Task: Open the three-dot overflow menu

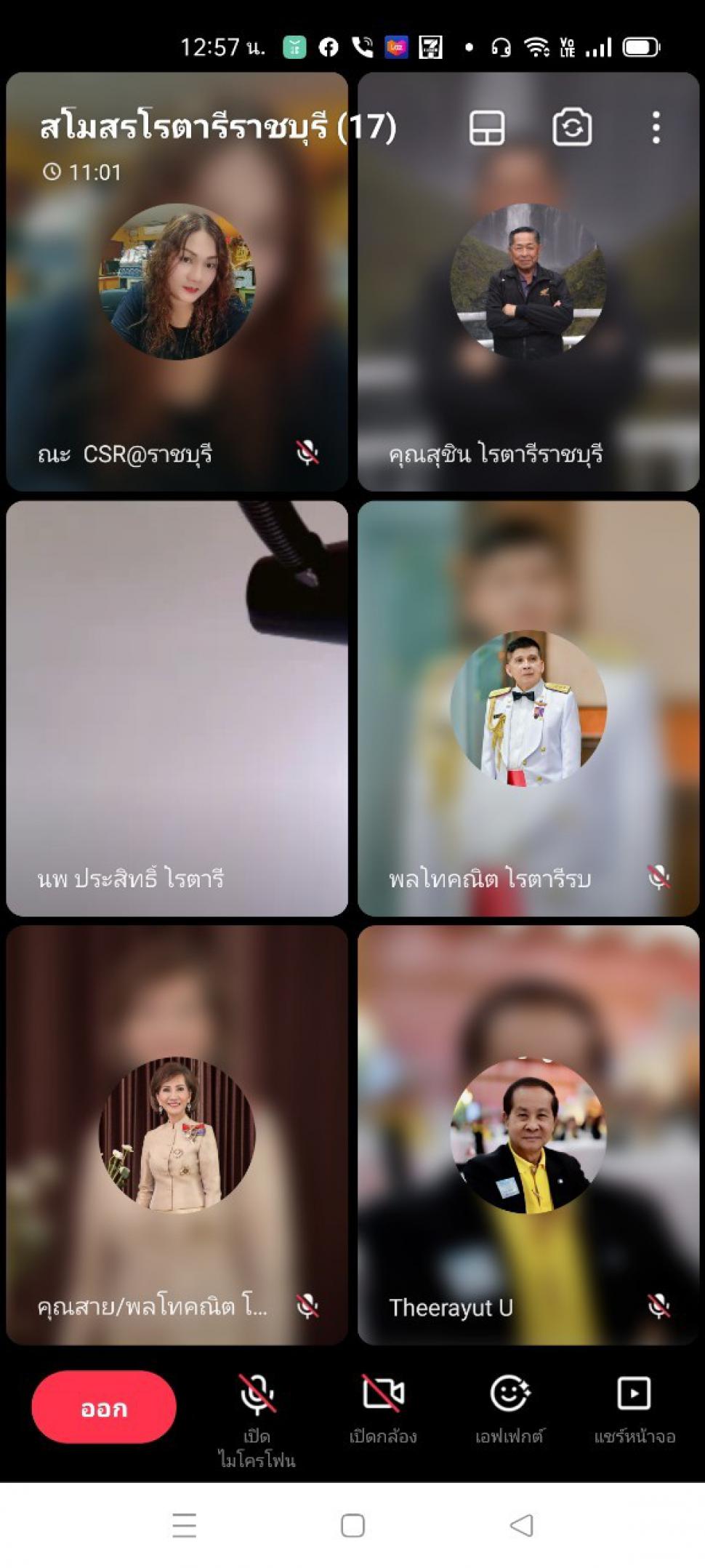Action: (656, 128)
